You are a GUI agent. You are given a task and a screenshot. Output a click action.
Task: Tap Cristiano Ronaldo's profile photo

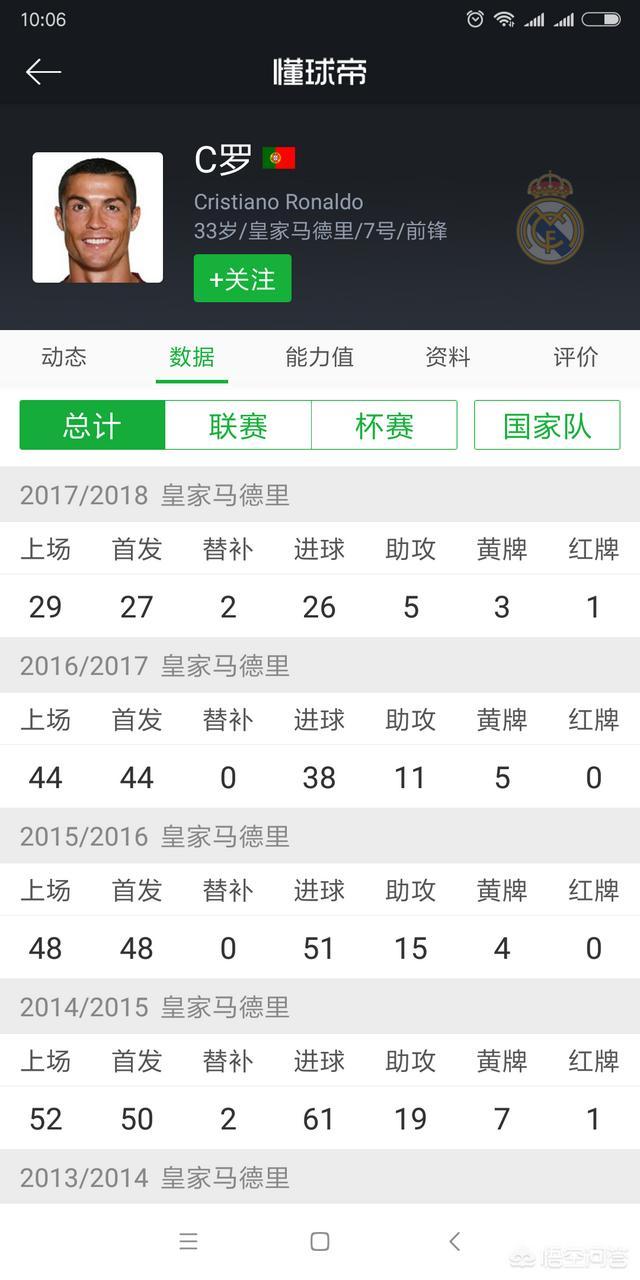point(98,218)
